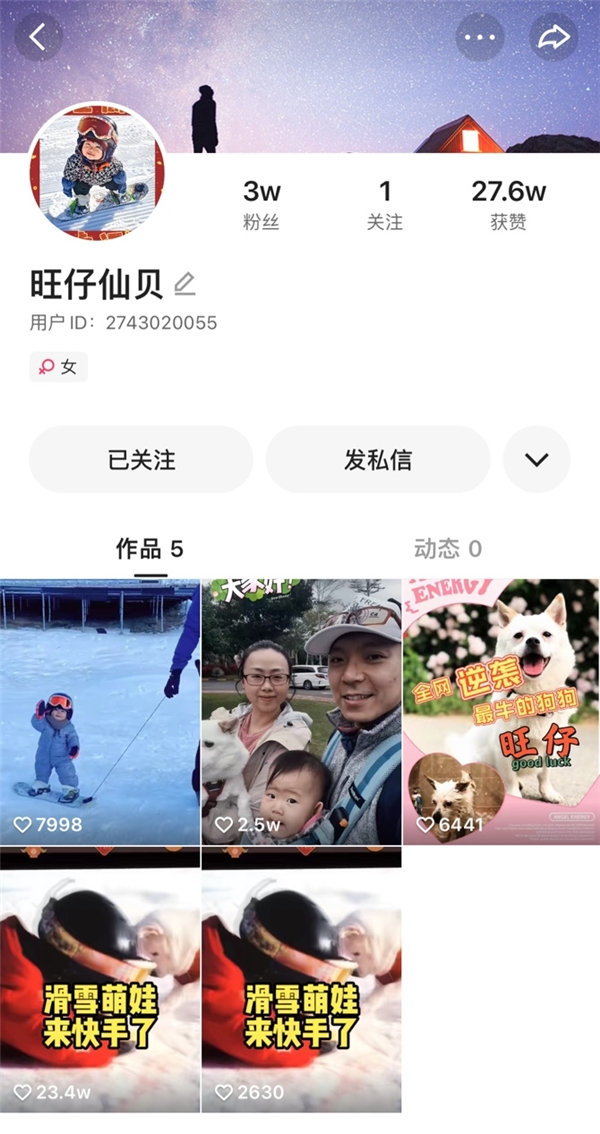
Task: Open the snowboarding video with 7998 likes
Action: pyautogui.click(x=100, y=712)
